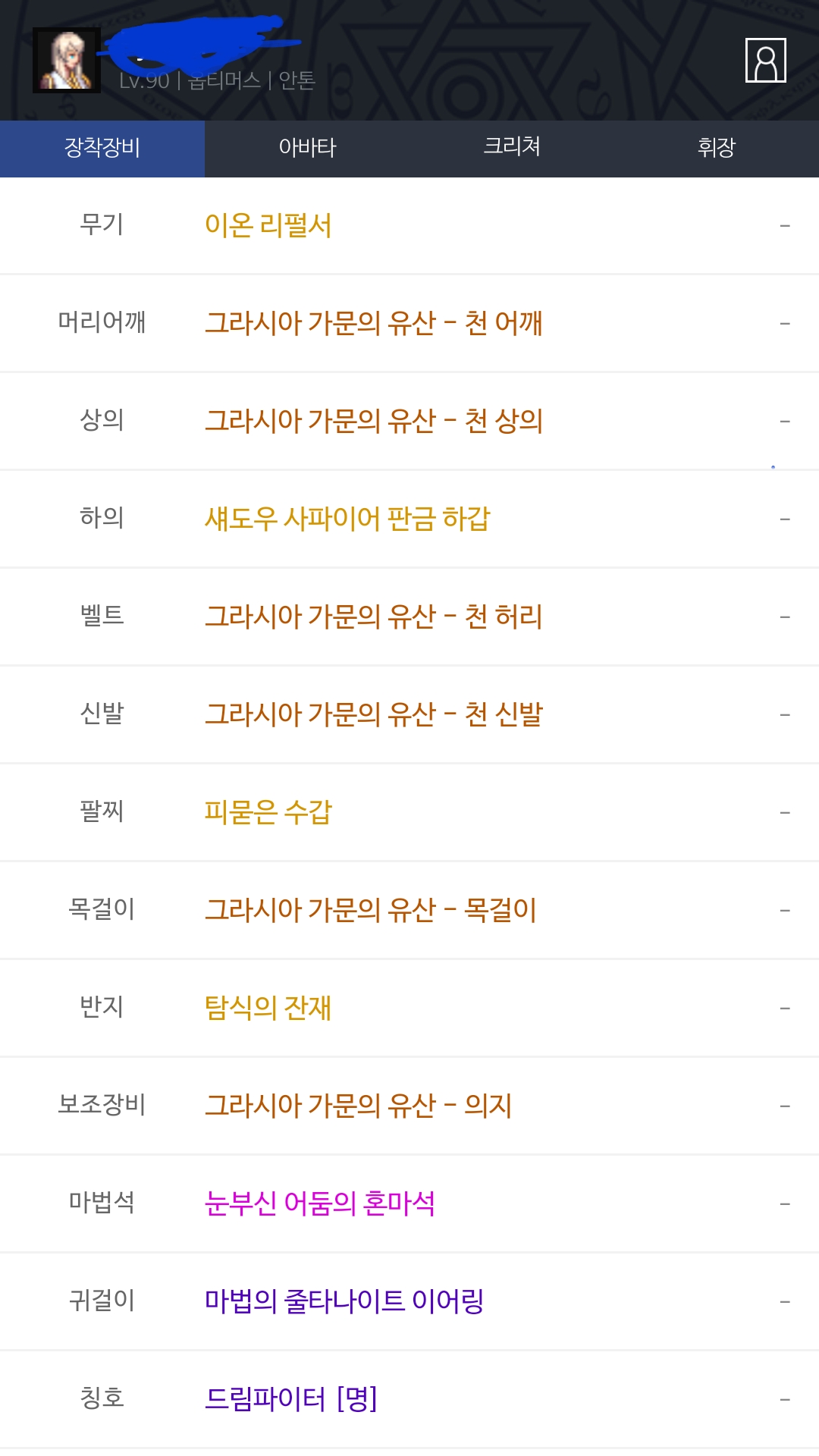Open the ring row 탐식의 잔재
This screenshot has width=819, height=1456.
(x=409, y=1009)
